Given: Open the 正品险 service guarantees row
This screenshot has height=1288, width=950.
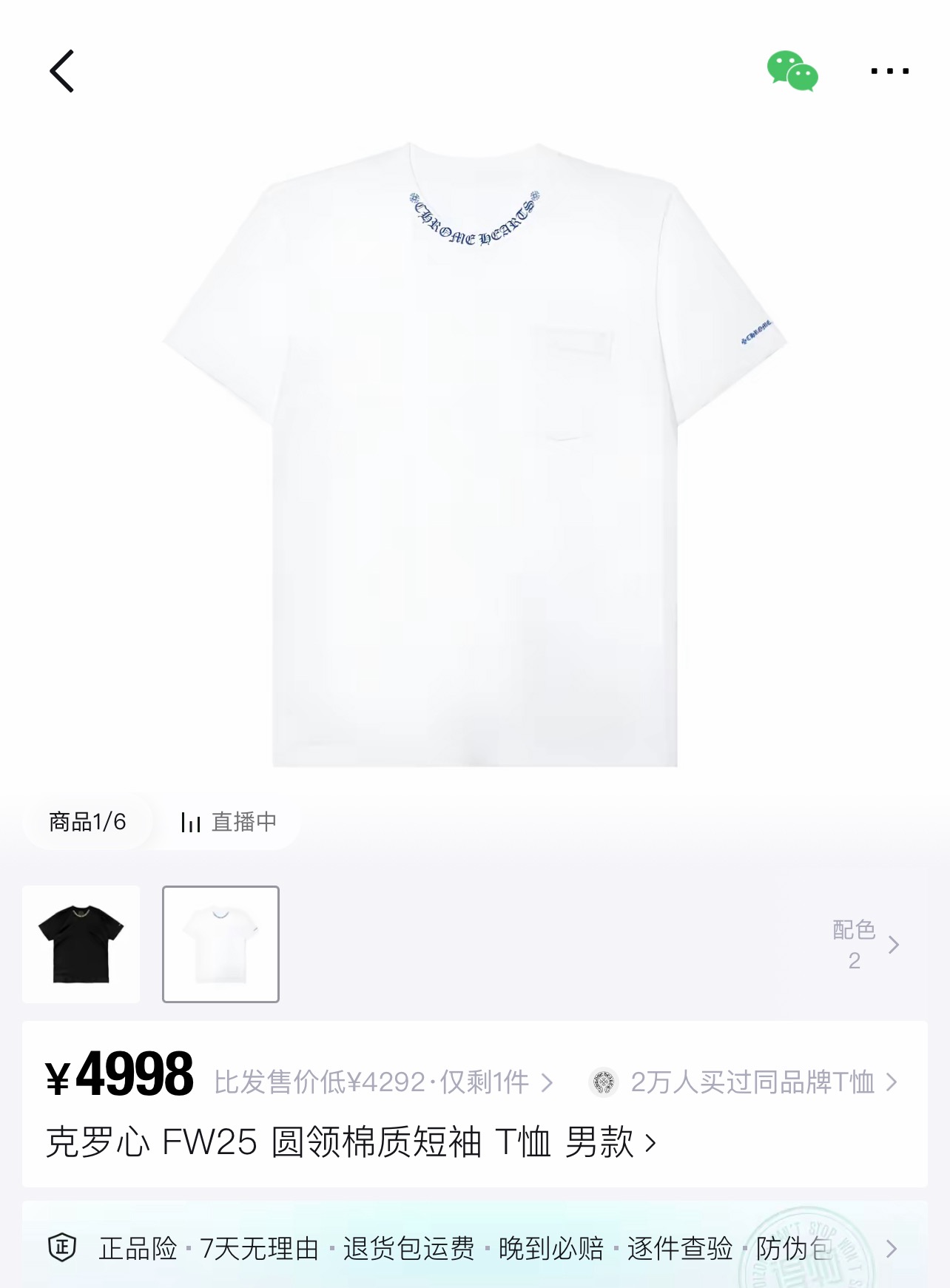Looking at the screenshot, I should click(474, 1249).
